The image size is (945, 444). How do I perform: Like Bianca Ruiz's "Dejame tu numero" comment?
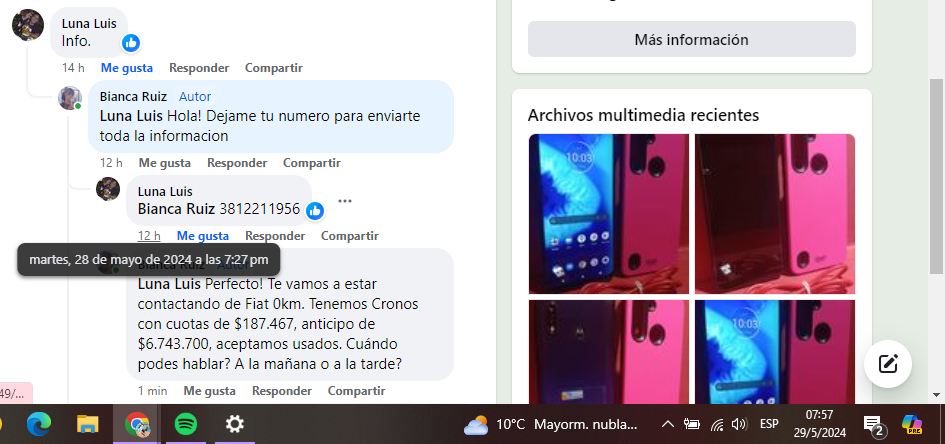(164, 162)
